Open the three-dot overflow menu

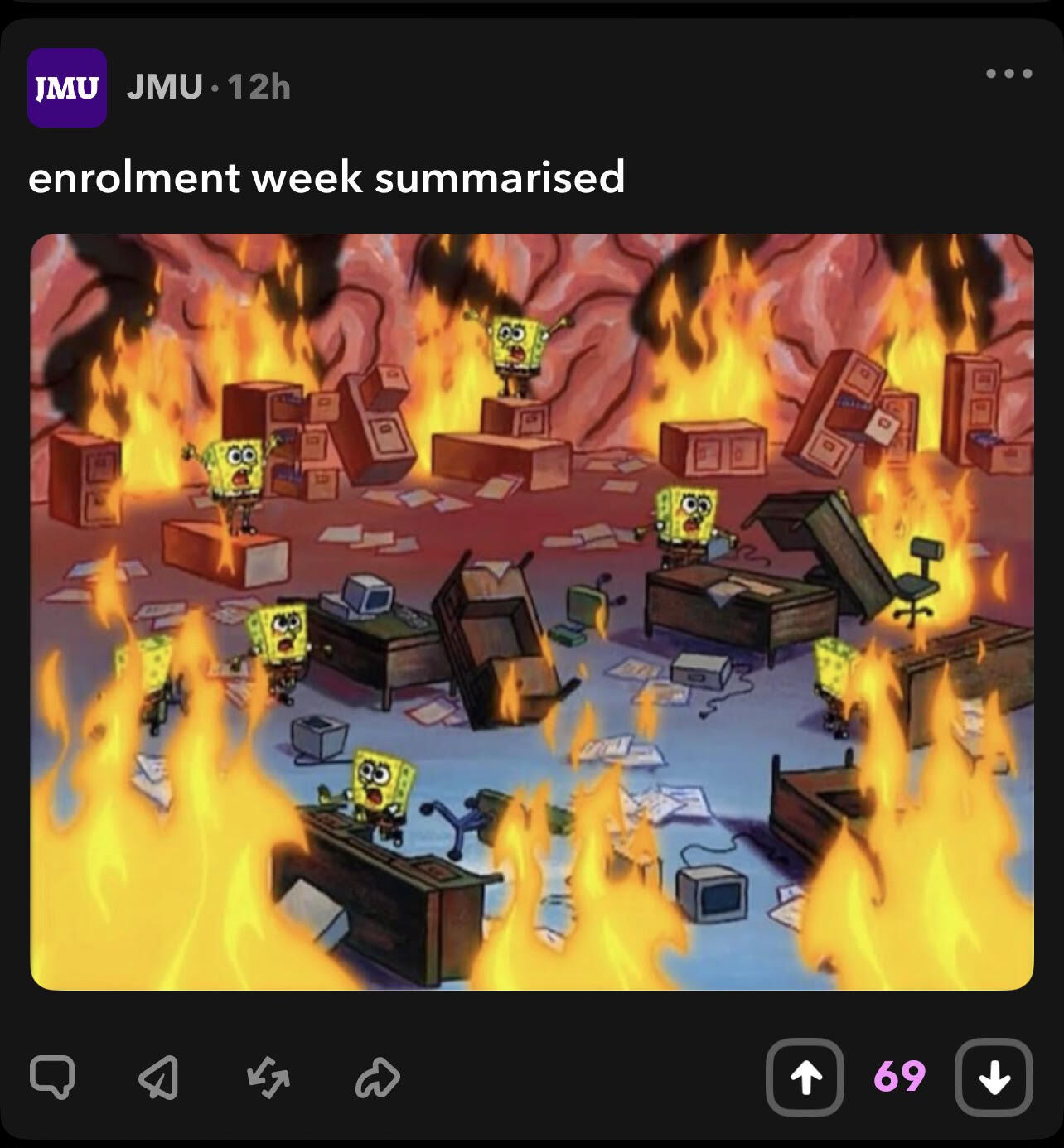pos(1008,73)
